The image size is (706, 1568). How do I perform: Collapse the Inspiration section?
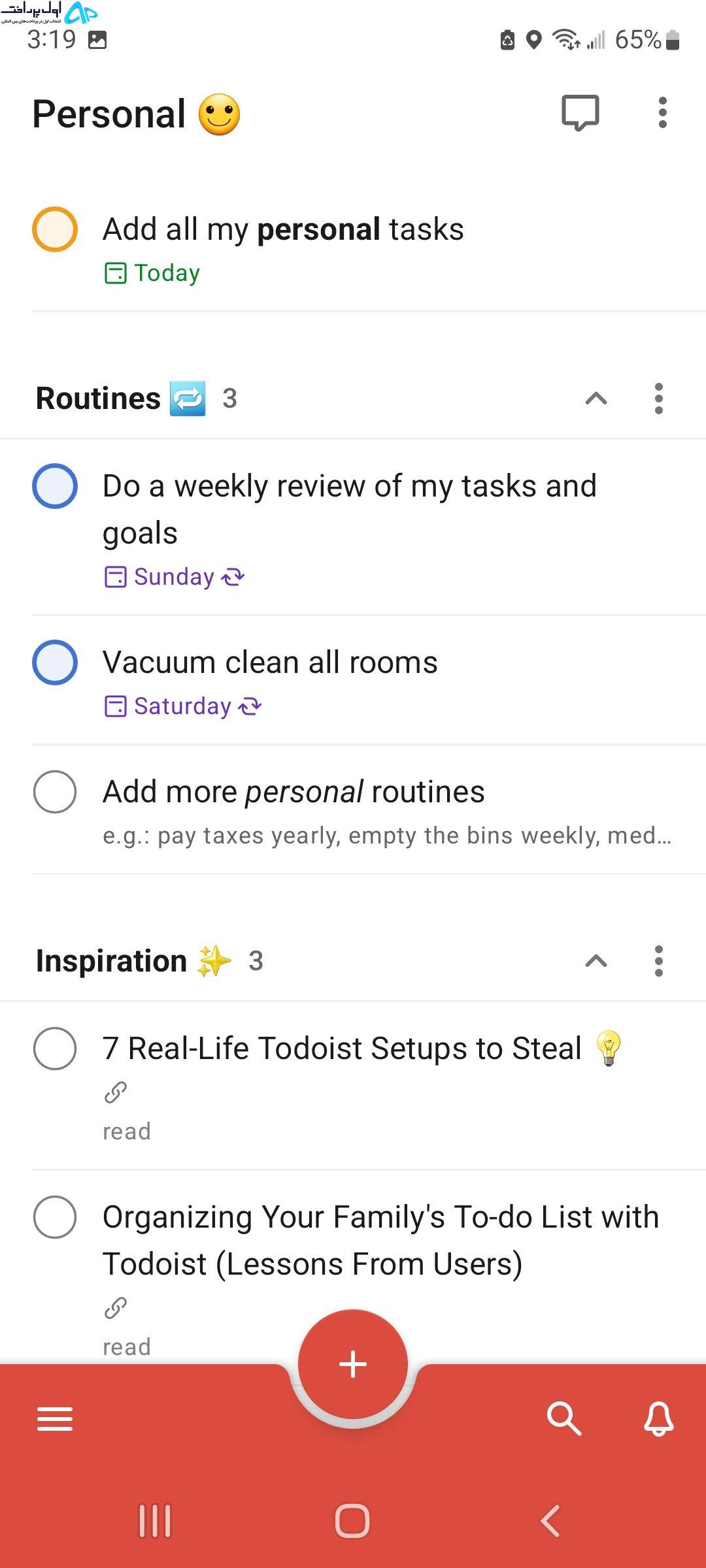[x=596, y=961]
